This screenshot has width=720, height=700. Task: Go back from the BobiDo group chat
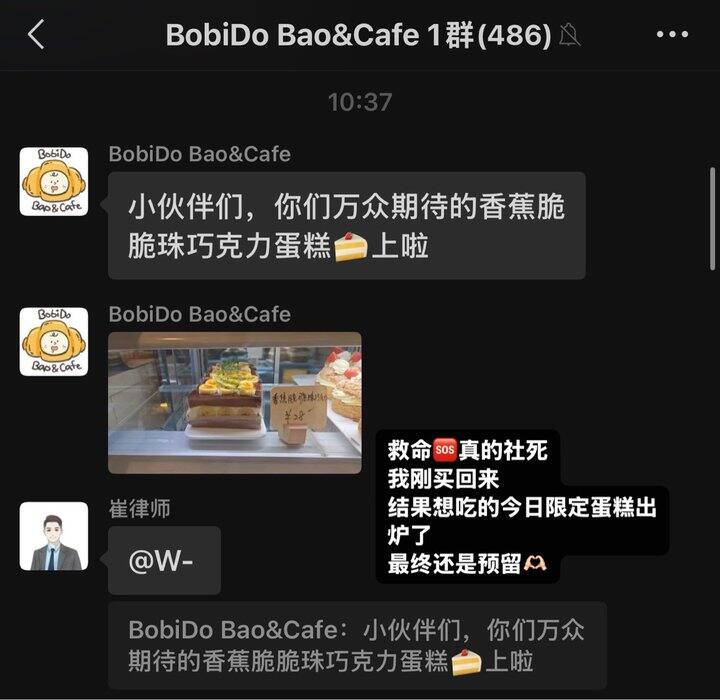tap(37, 35)
